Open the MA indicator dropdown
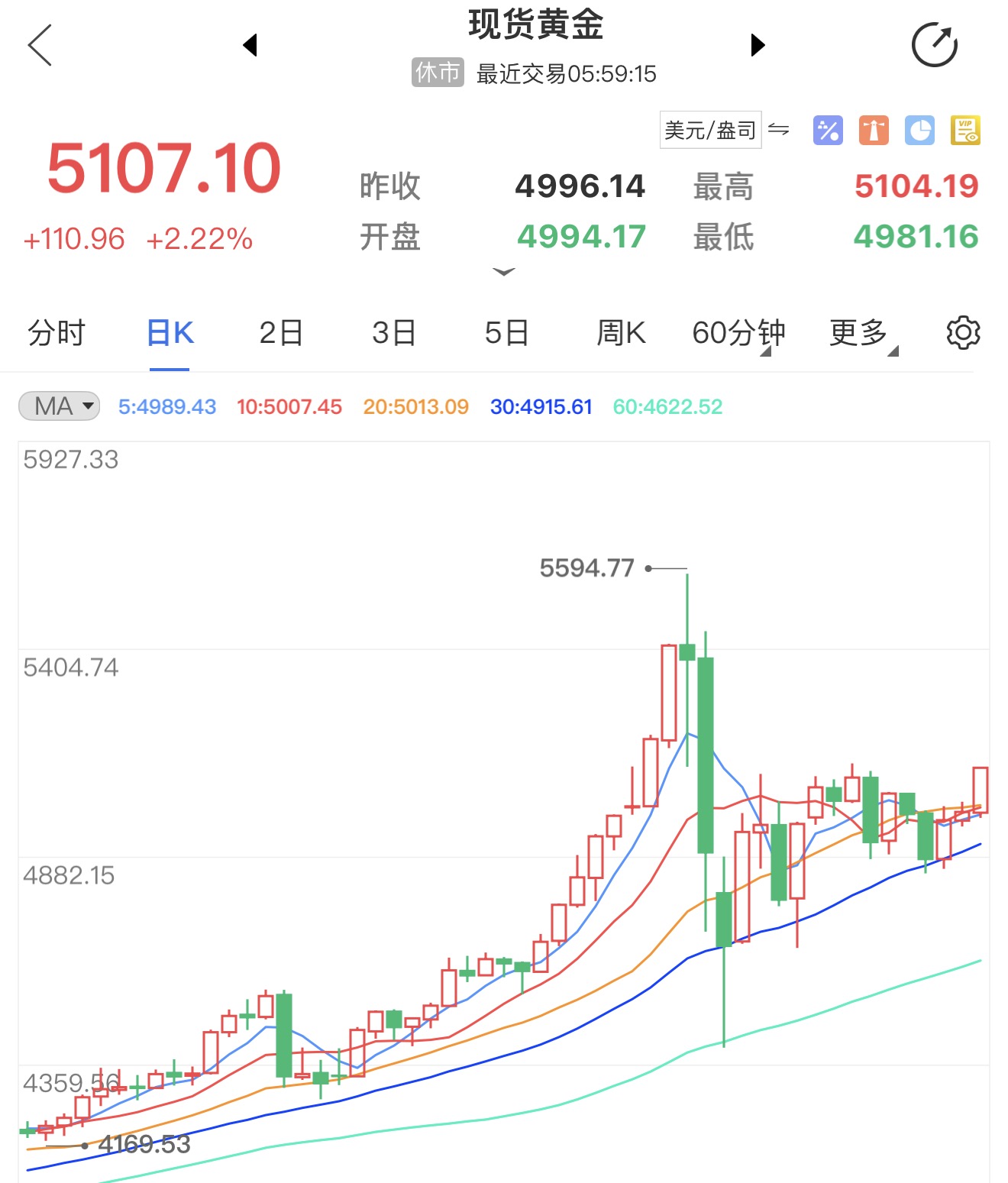Screen dimensions: 1008x1183 (60, 406)
